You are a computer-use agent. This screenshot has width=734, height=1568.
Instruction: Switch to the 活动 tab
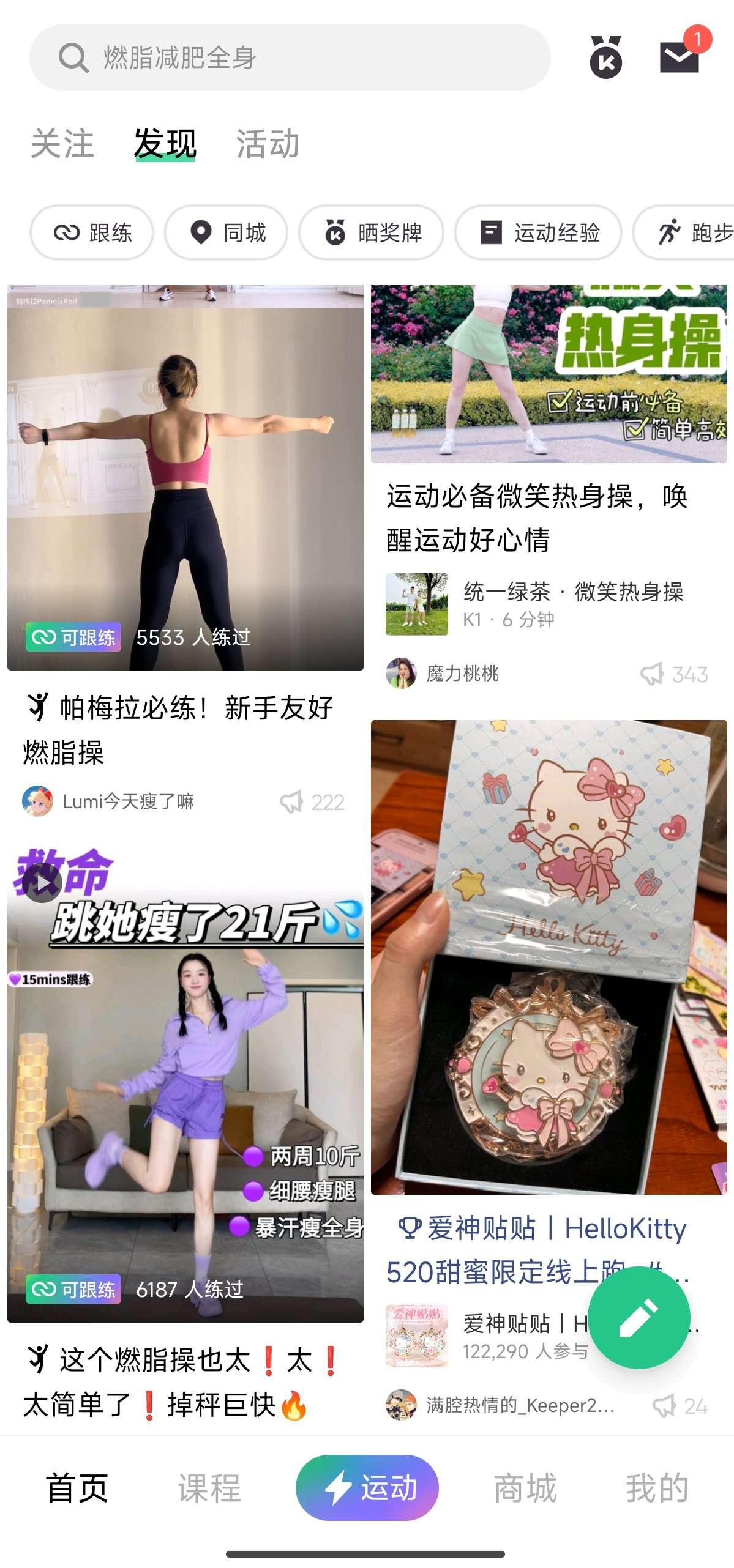268,144
